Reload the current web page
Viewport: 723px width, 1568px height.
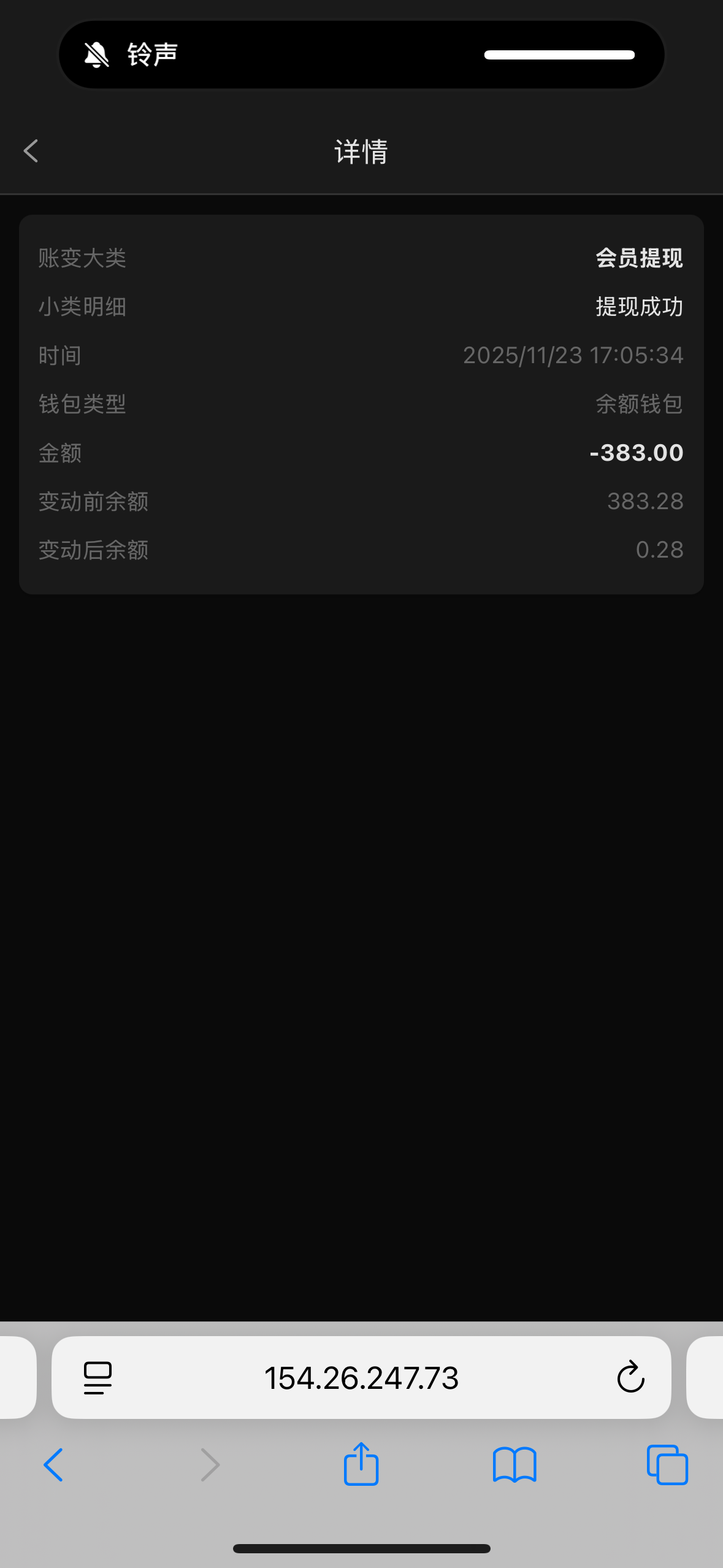pyautogui.click(x=630, y=1378)
